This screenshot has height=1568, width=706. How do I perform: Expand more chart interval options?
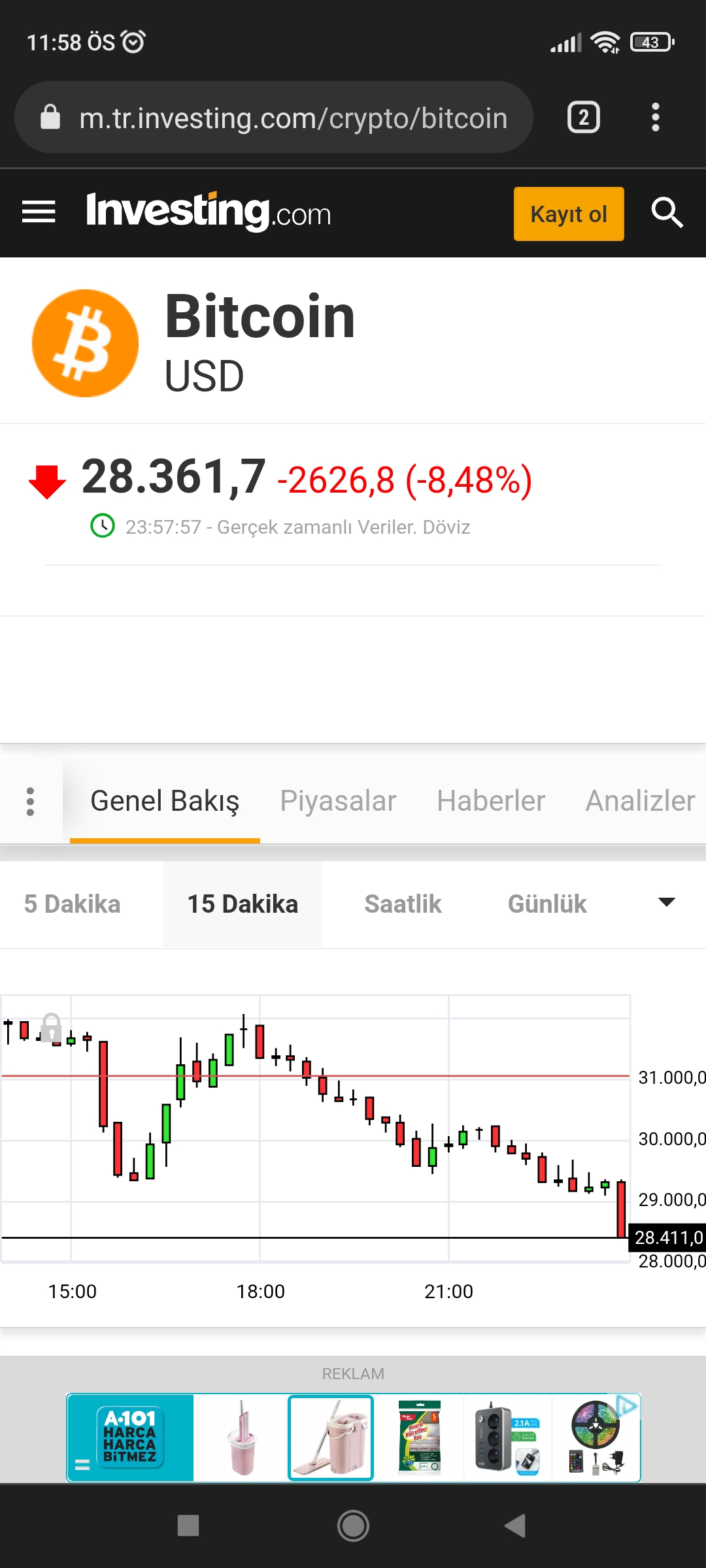pos(666,903)
